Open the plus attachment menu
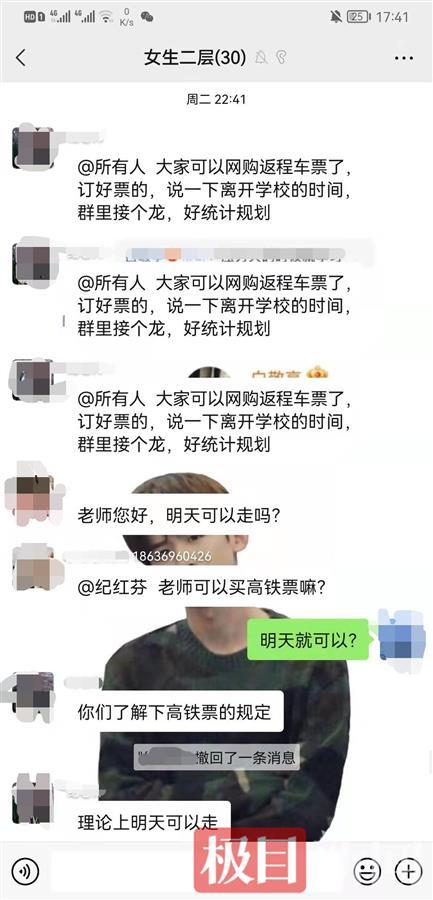This screenshot has width=433, height=900. click(408, 871)
